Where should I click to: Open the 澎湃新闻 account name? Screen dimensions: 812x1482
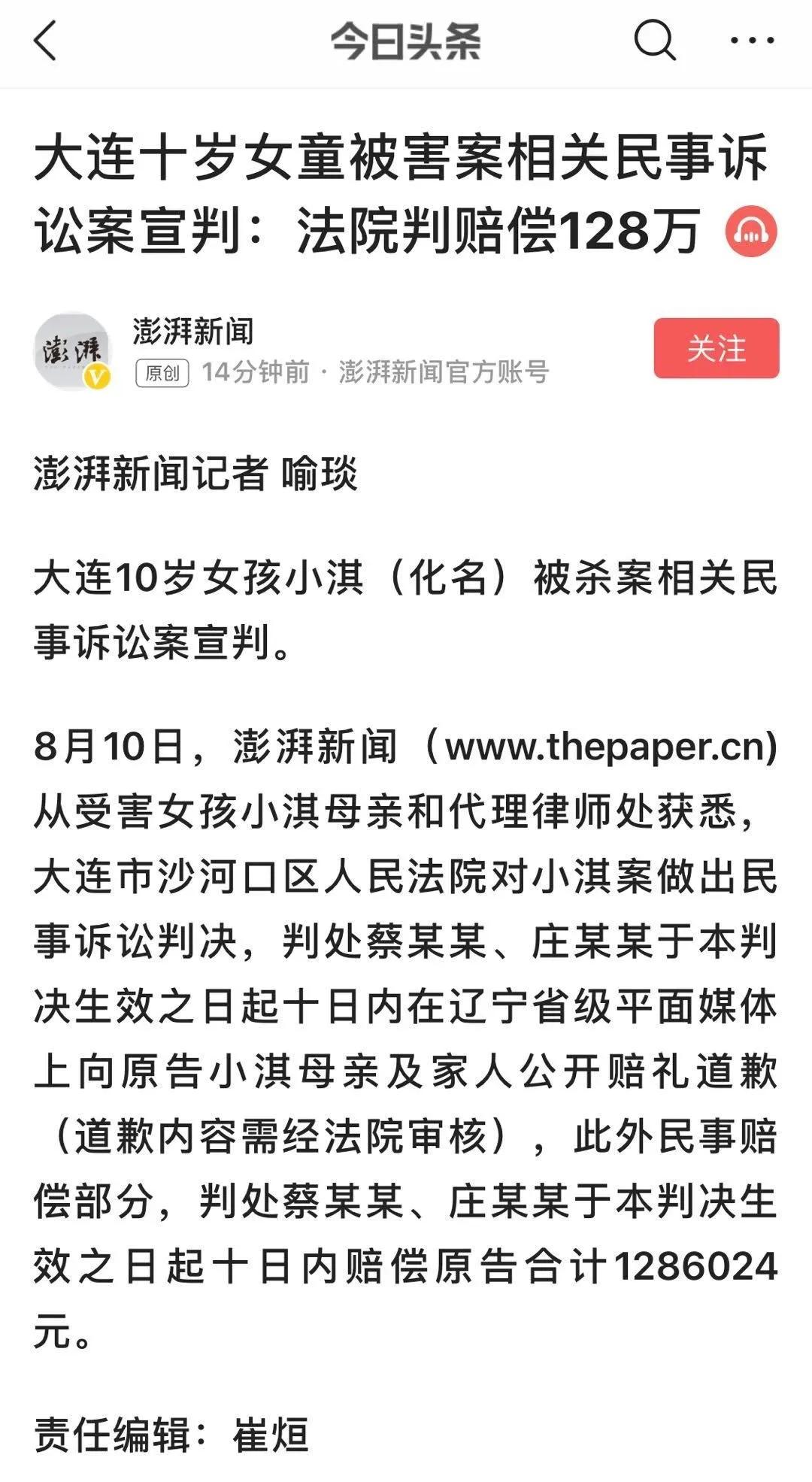click(193, 331)
